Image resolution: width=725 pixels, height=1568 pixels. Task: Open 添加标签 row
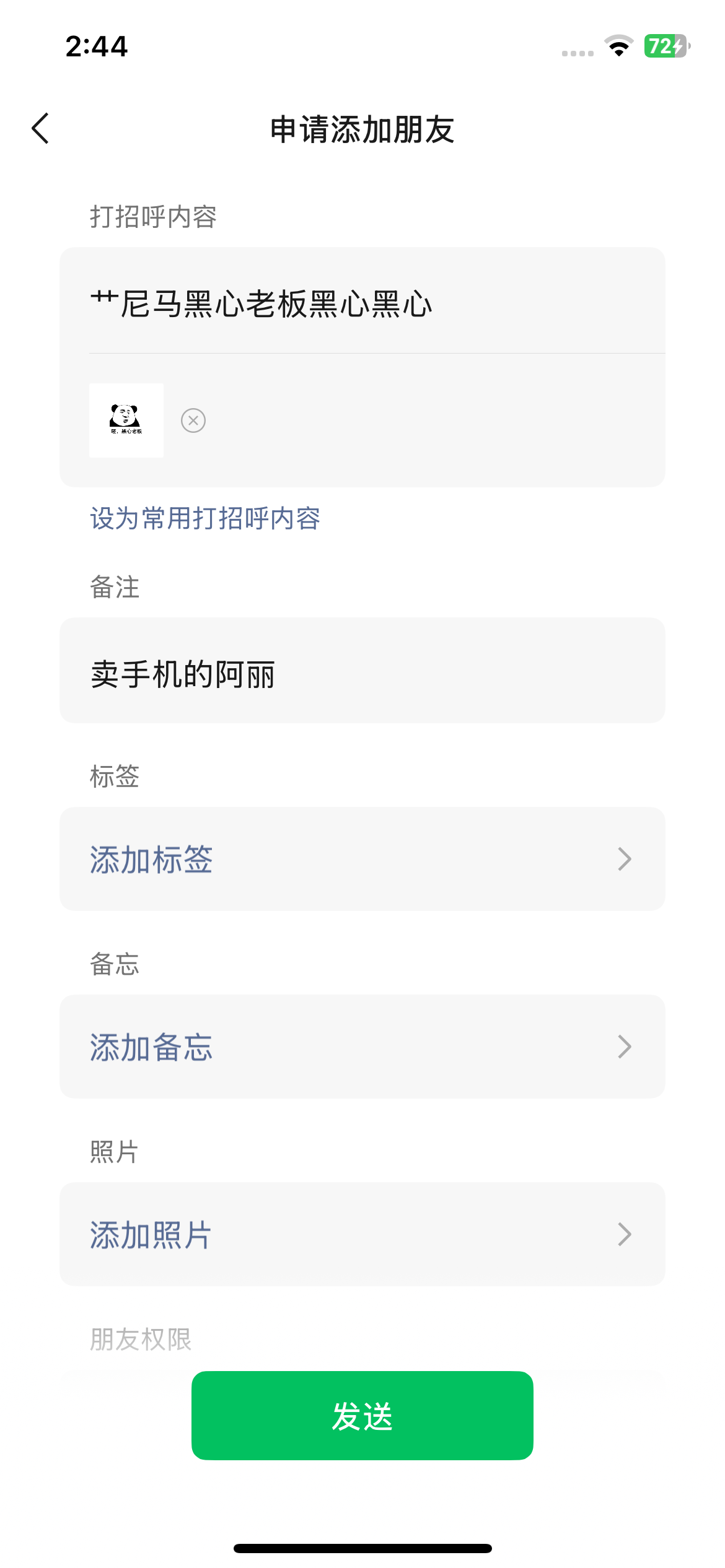(362, 859)
